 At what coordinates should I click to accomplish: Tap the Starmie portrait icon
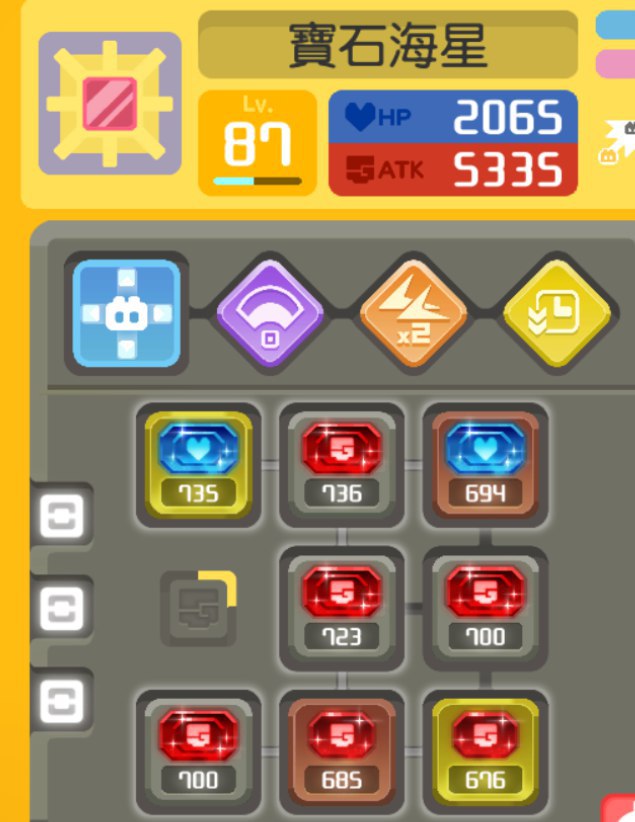click(110, 103)
